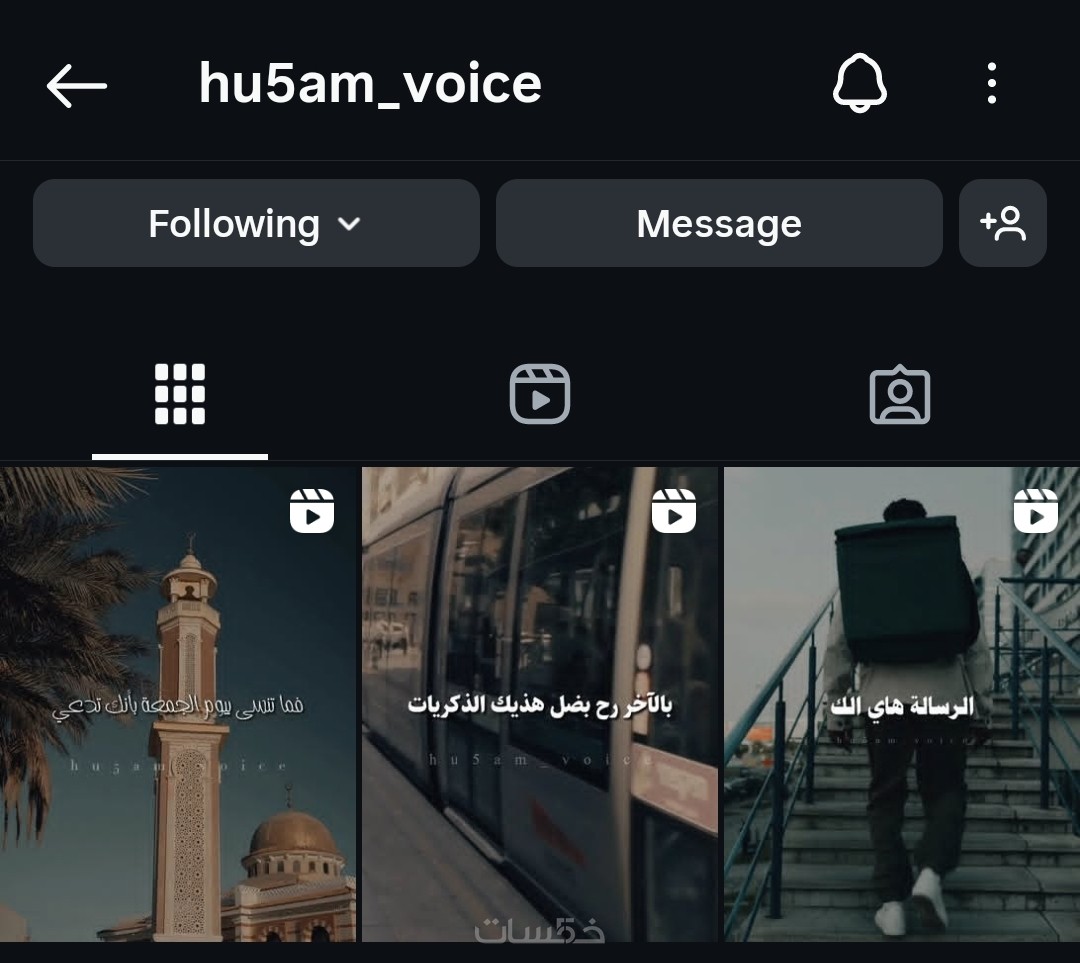
Task: Message hu5am_voice
Action: coord(719,223)
